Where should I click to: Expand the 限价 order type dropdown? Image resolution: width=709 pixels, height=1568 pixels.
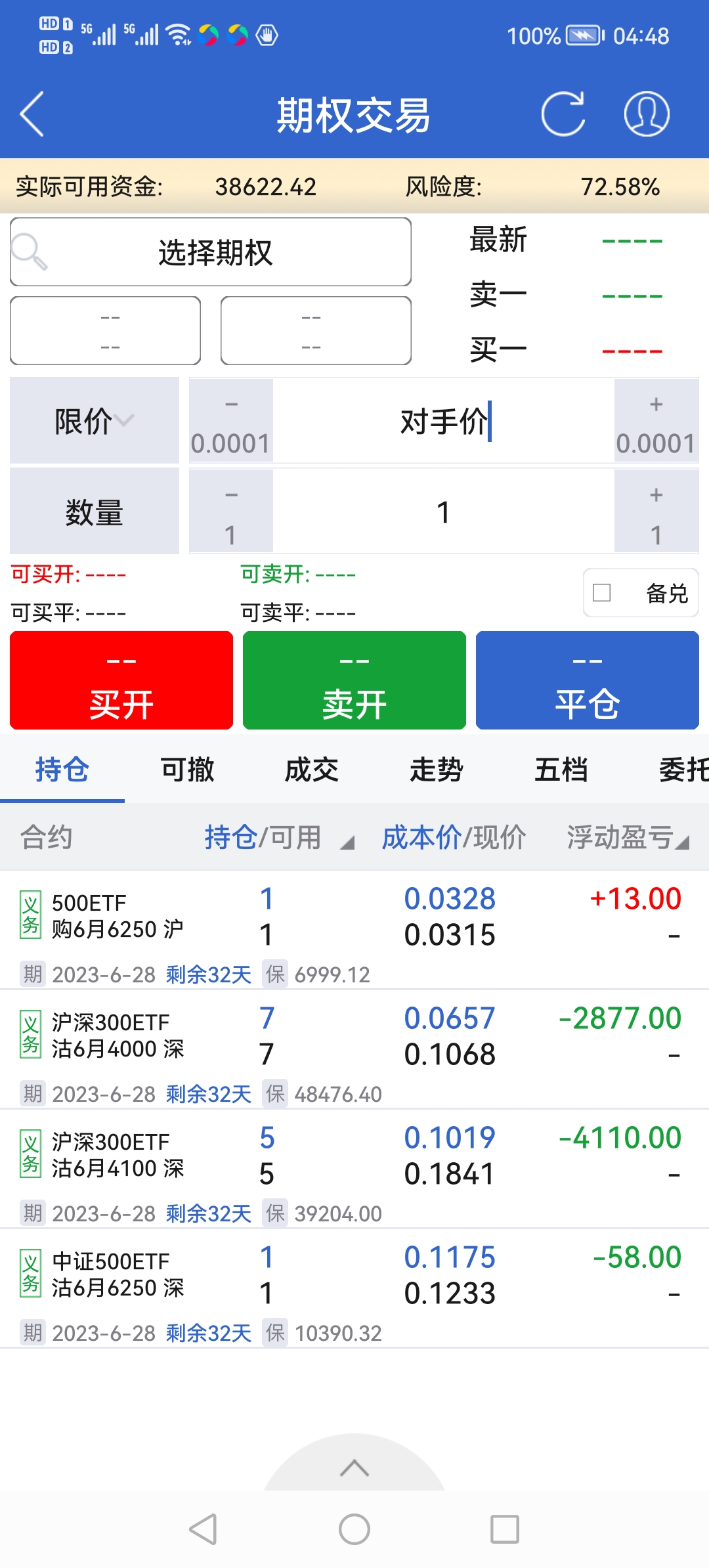pyautogui.click(x=95, y=421)
